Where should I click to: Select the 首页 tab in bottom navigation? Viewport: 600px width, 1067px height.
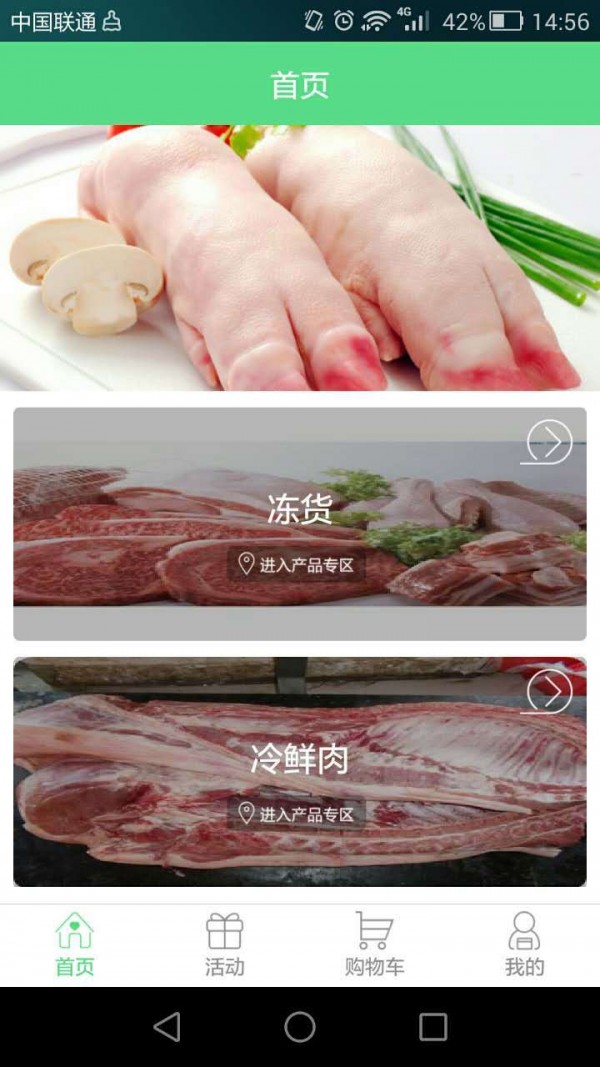pyautogui.click(x=75, y=944)
